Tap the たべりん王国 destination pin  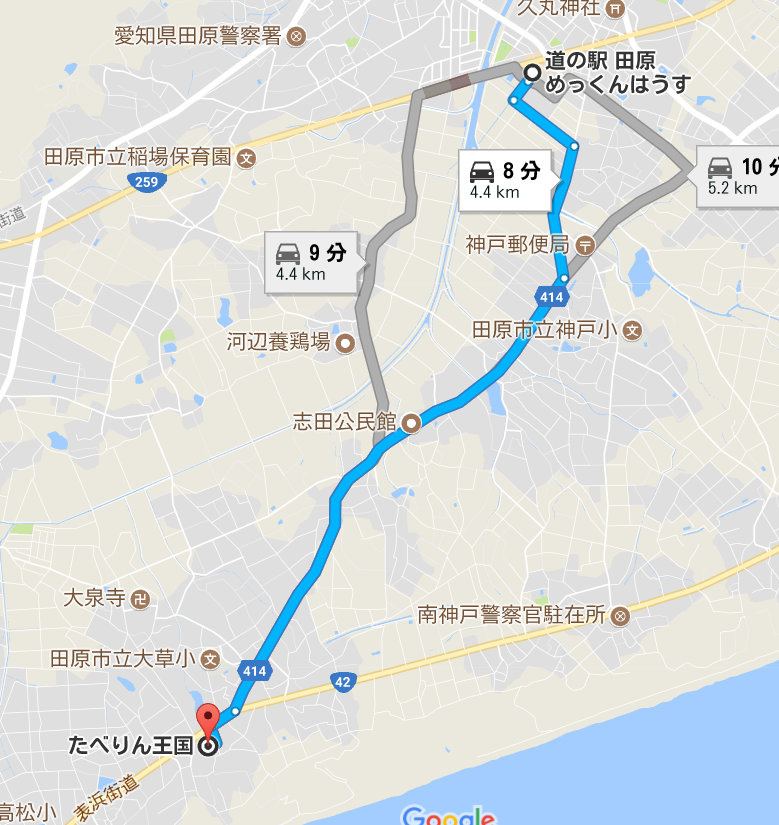coord(208,722)
